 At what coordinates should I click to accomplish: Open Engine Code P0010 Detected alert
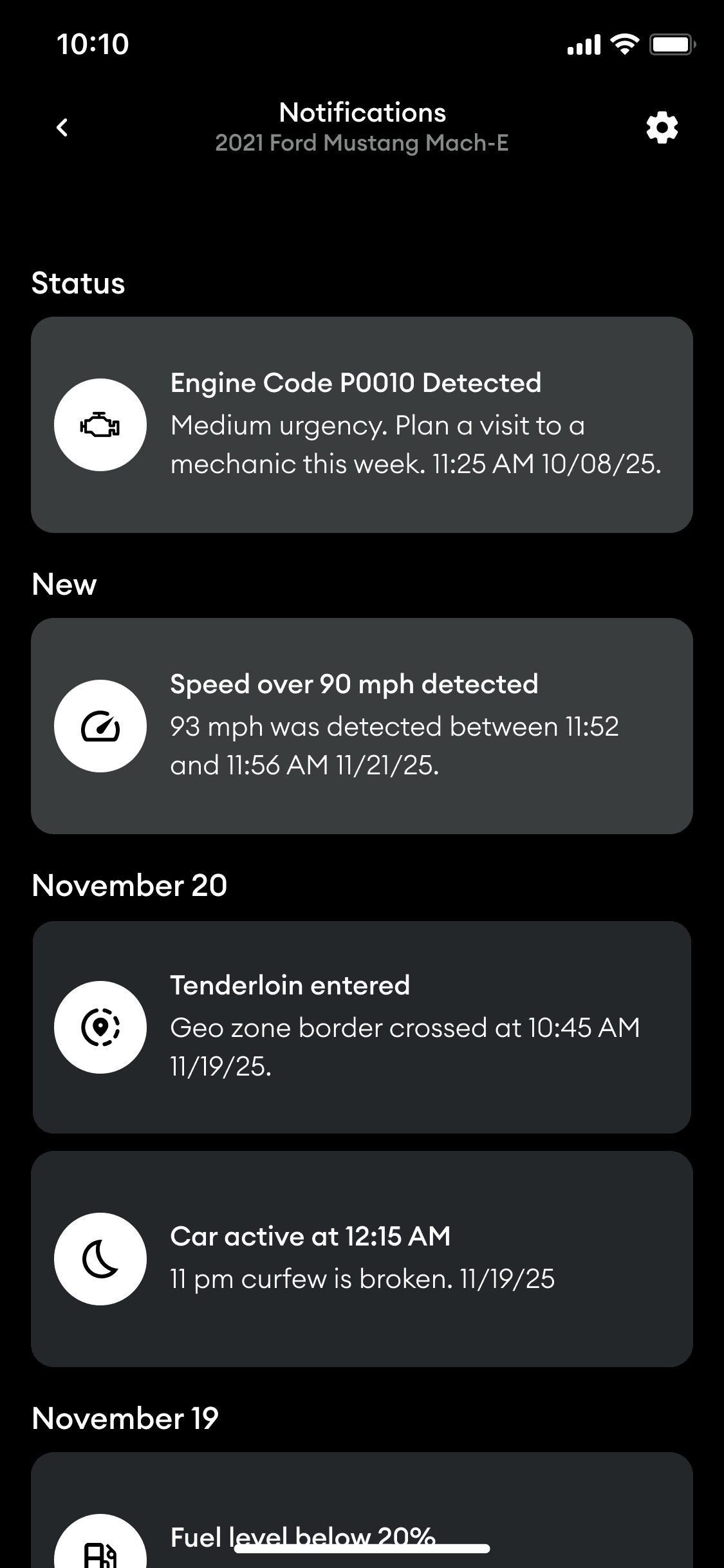pos(362,425)
